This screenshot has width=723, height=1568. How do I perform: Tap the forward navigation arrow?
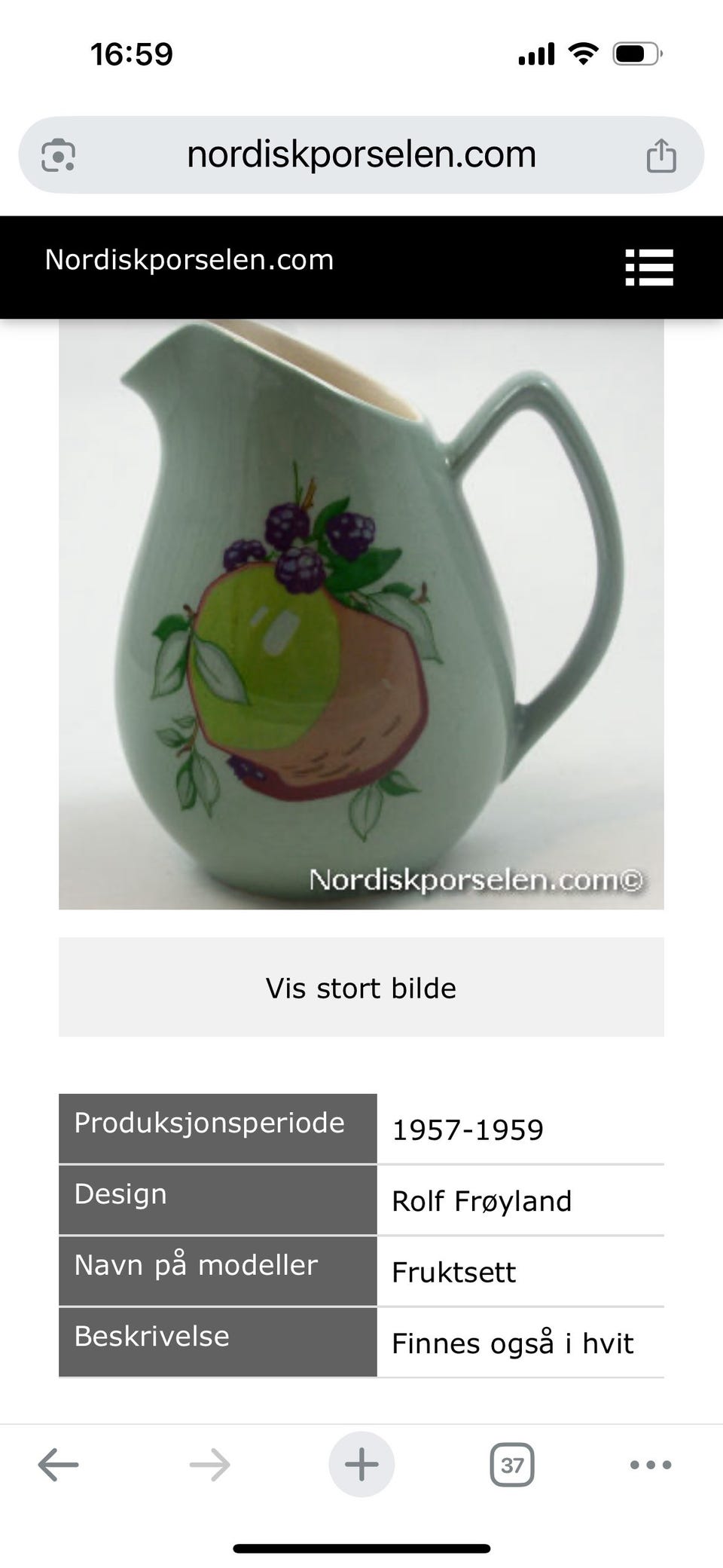[x=208, y=1464]
